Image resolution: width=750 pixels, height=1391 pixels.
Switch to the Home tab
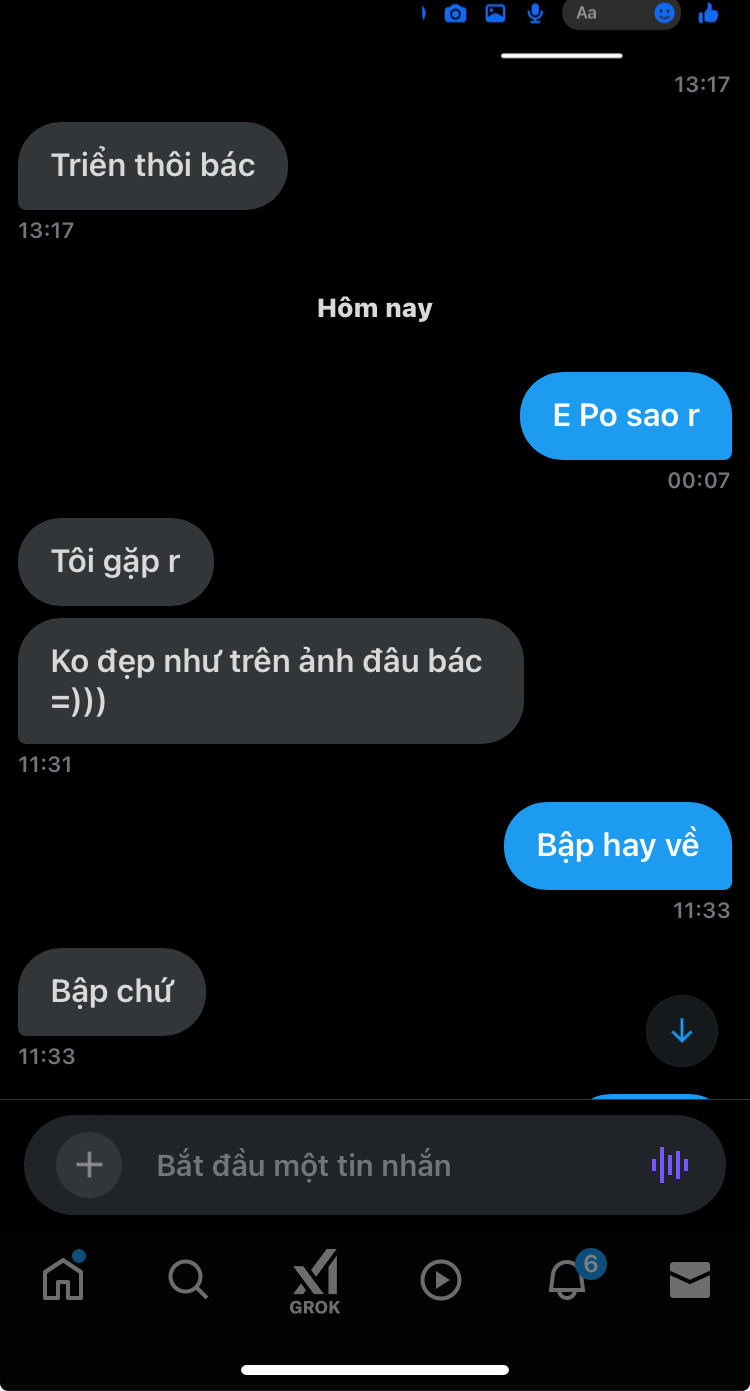coord(63,1279)
